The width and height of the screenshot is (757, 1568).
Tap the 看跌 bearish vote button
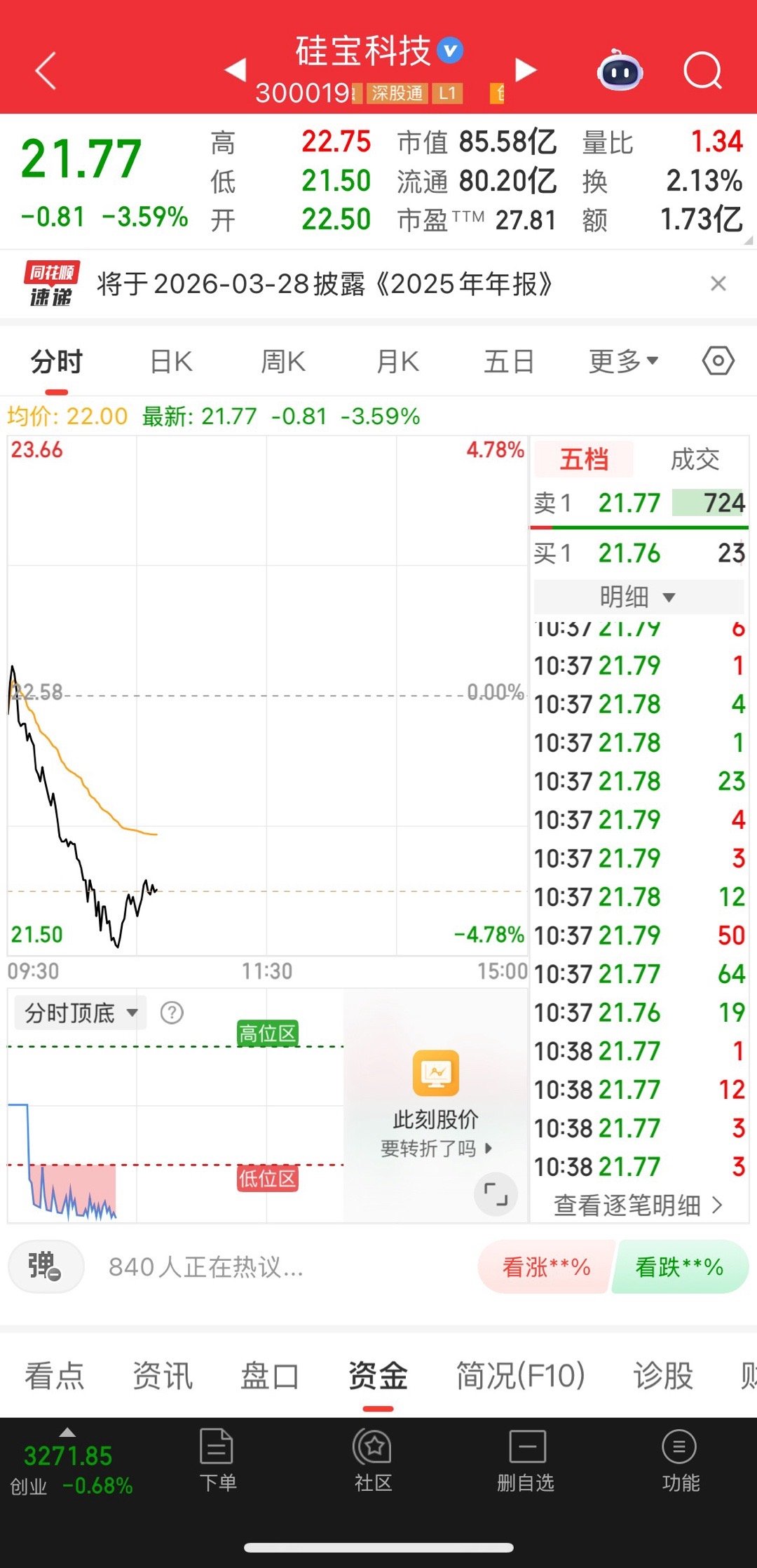[678, 1266]
